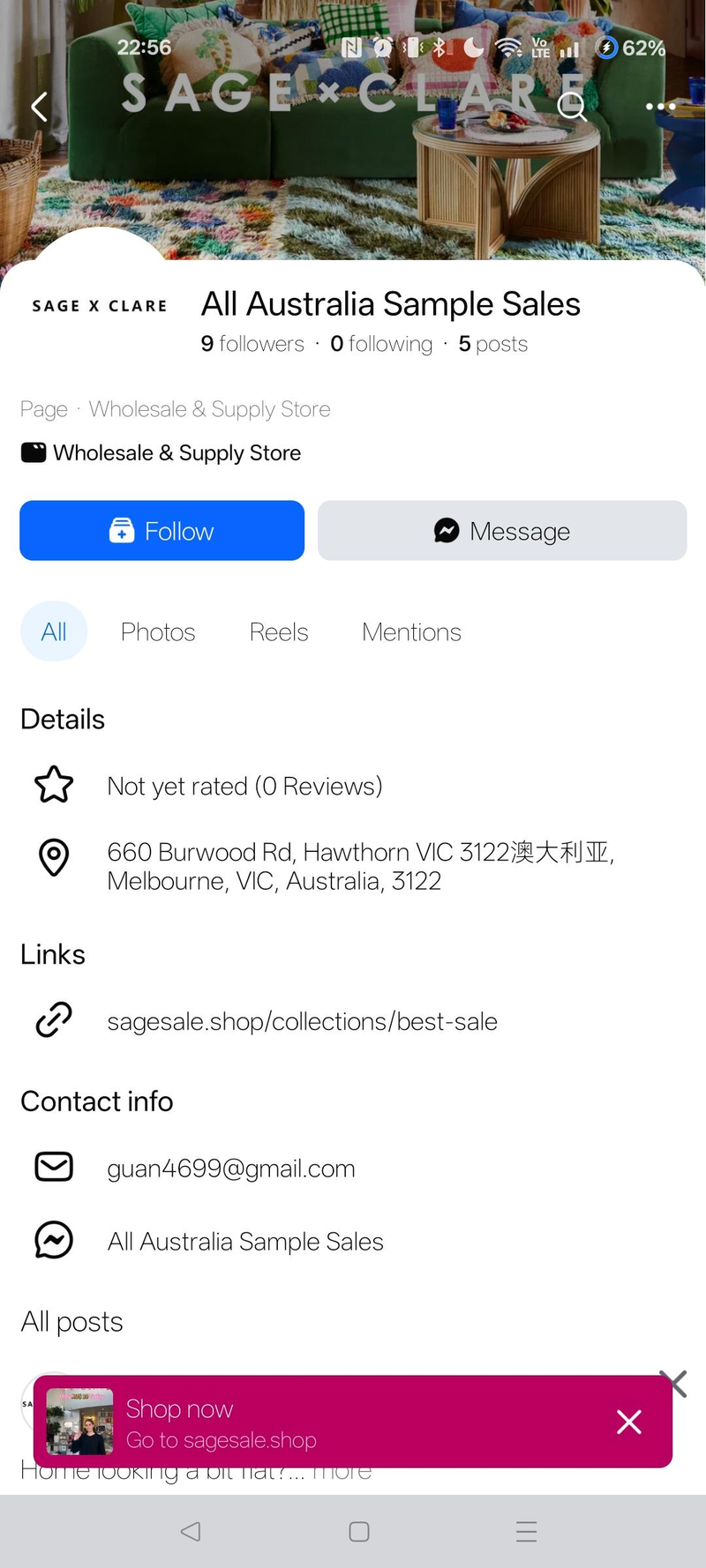706x1568 pixels.
Task: Switch to the Photos tab
Action: click(x=158, y=632)
